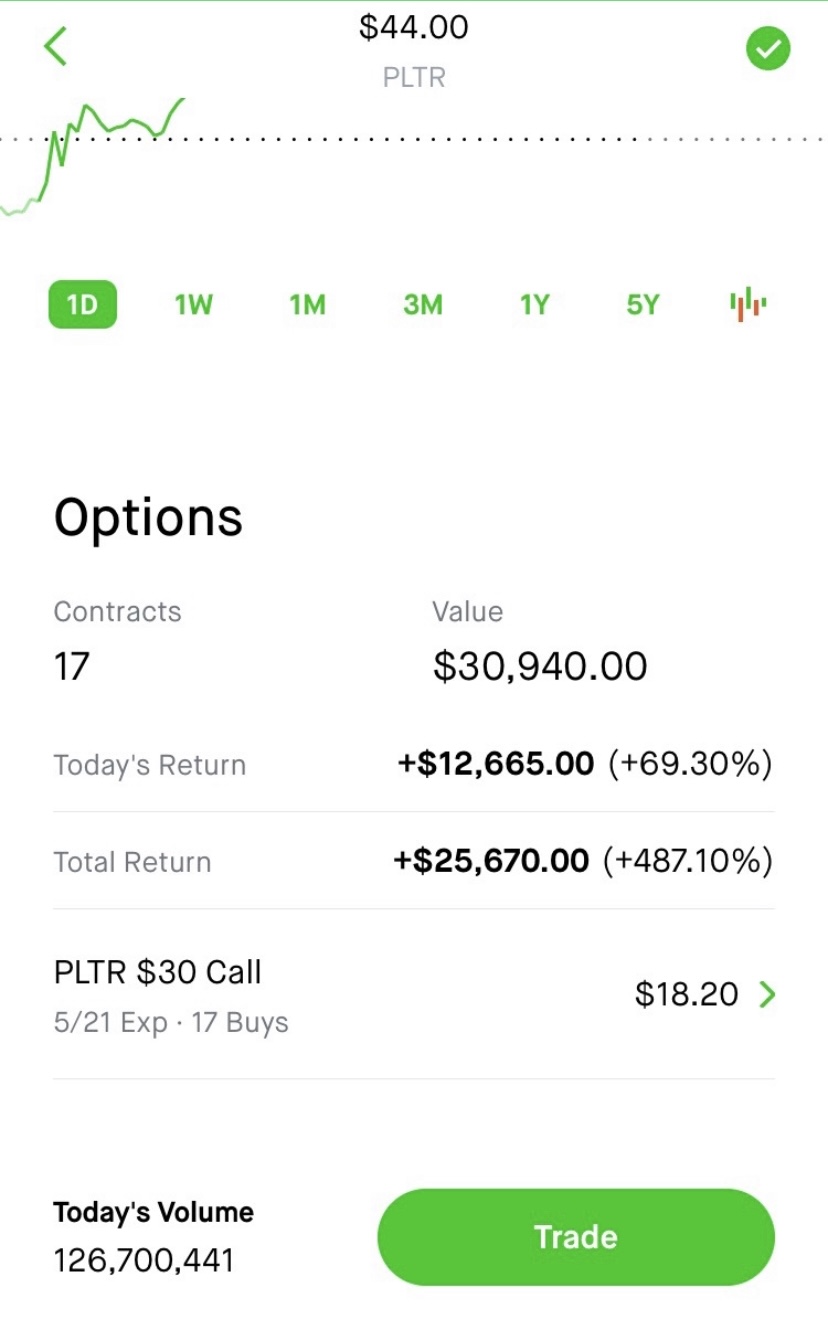Tap the green Trade button

pyautogui.click(x=576, y=1237)
